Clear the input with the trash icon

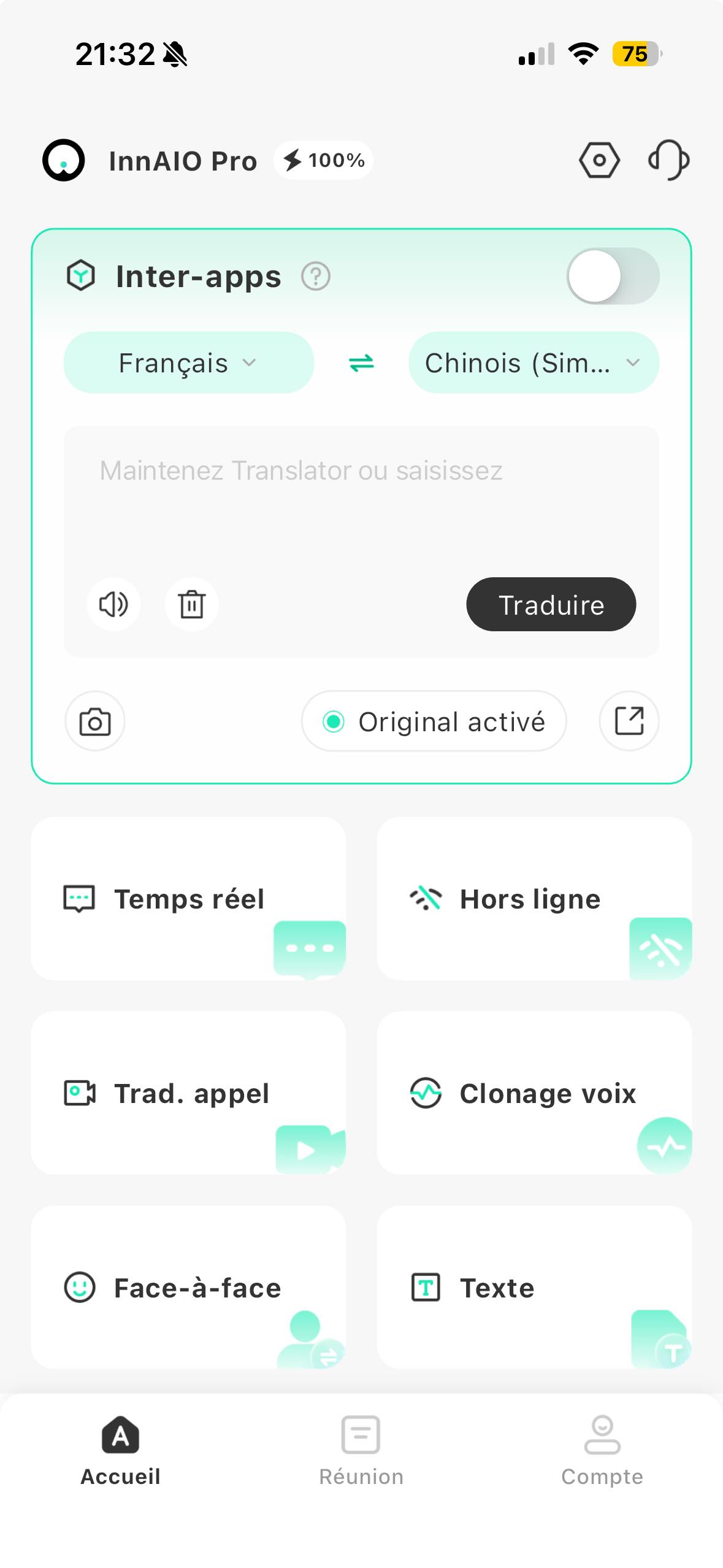coord(191,604)
